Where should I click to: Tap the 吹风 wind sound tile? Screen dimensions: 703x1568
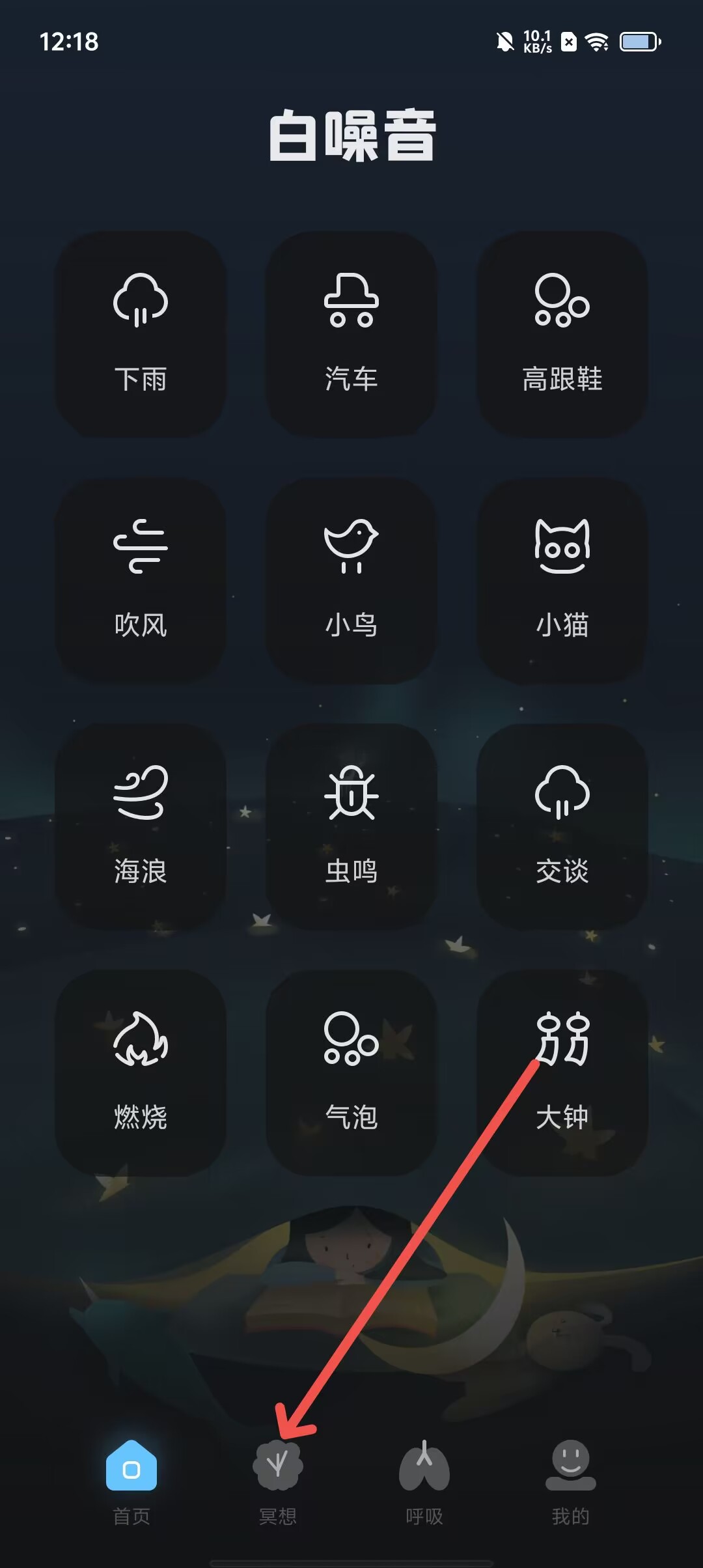pos(141,580)
